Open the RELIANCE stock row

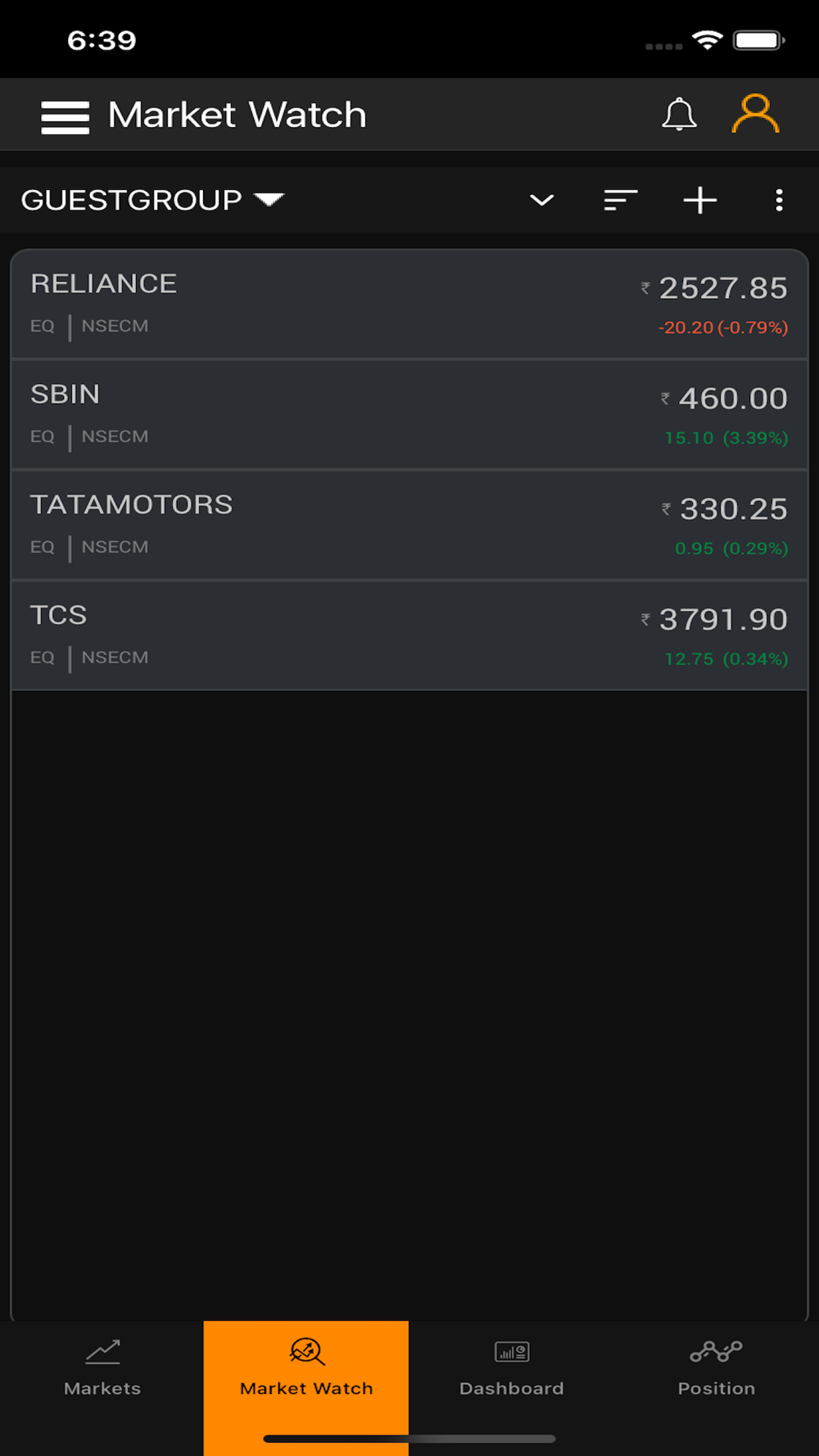(409, 304)
